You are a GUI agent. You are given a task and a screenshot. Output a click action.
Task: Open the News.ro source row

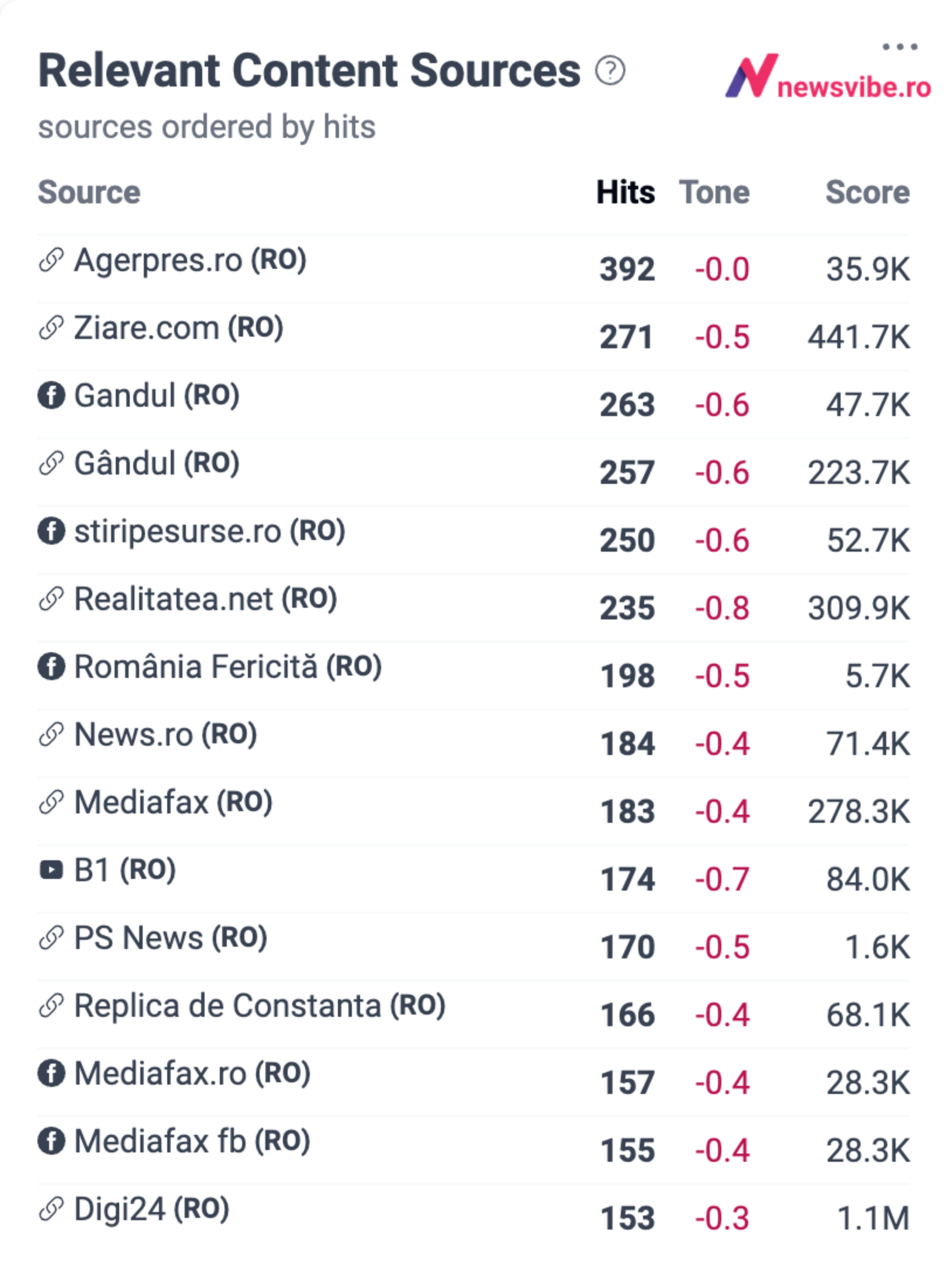click(473, 743)
